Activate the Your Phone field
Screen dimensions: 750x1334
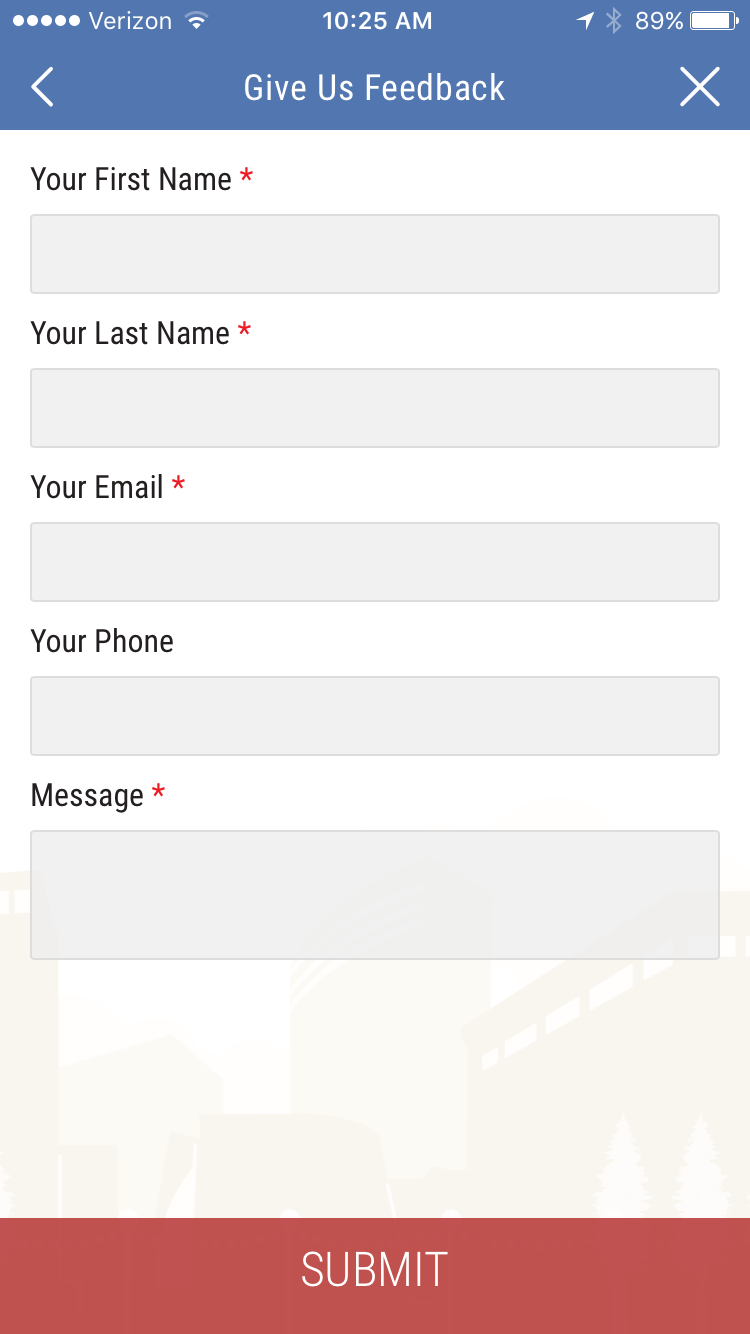[x=375, y=716]
